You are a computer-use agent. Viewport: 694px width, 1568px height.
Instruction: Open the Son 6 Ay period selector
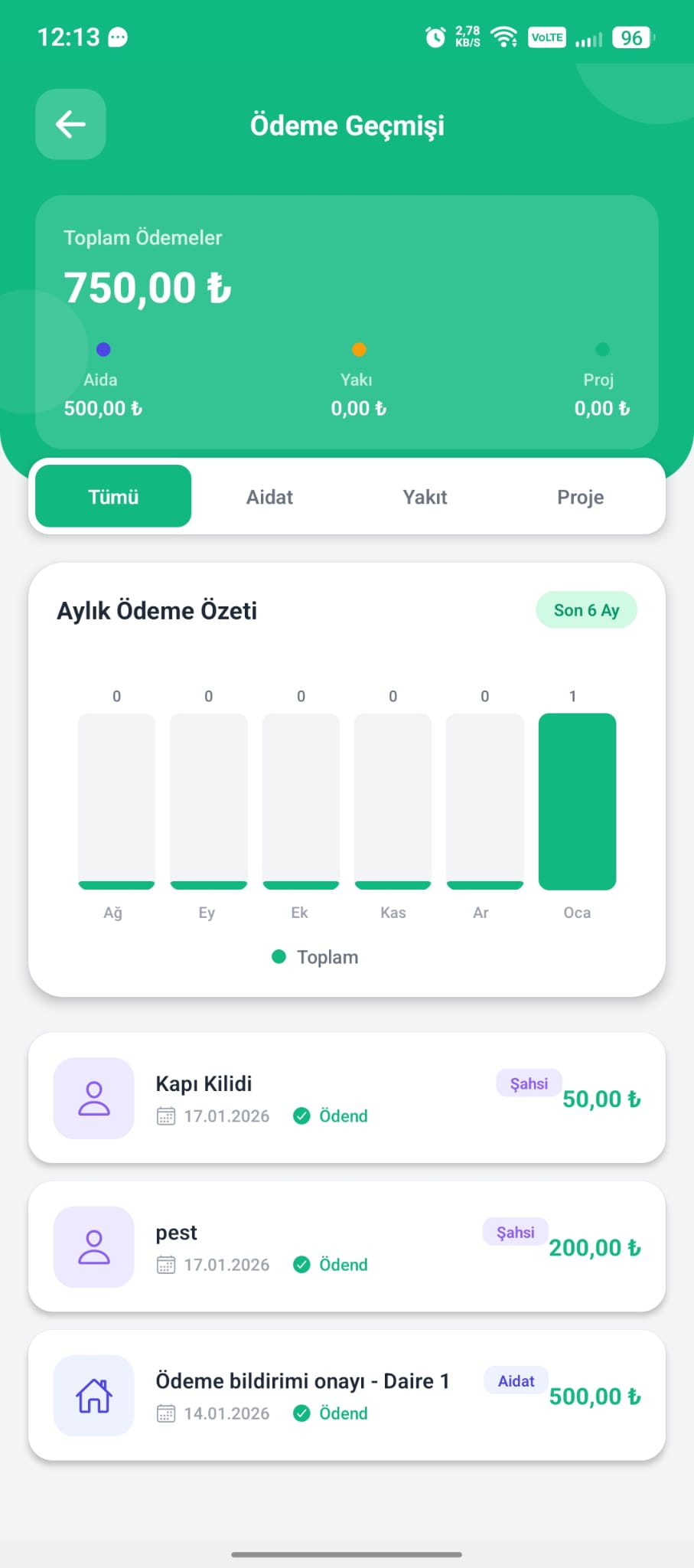pyautogui.click(x=585, y=609)
